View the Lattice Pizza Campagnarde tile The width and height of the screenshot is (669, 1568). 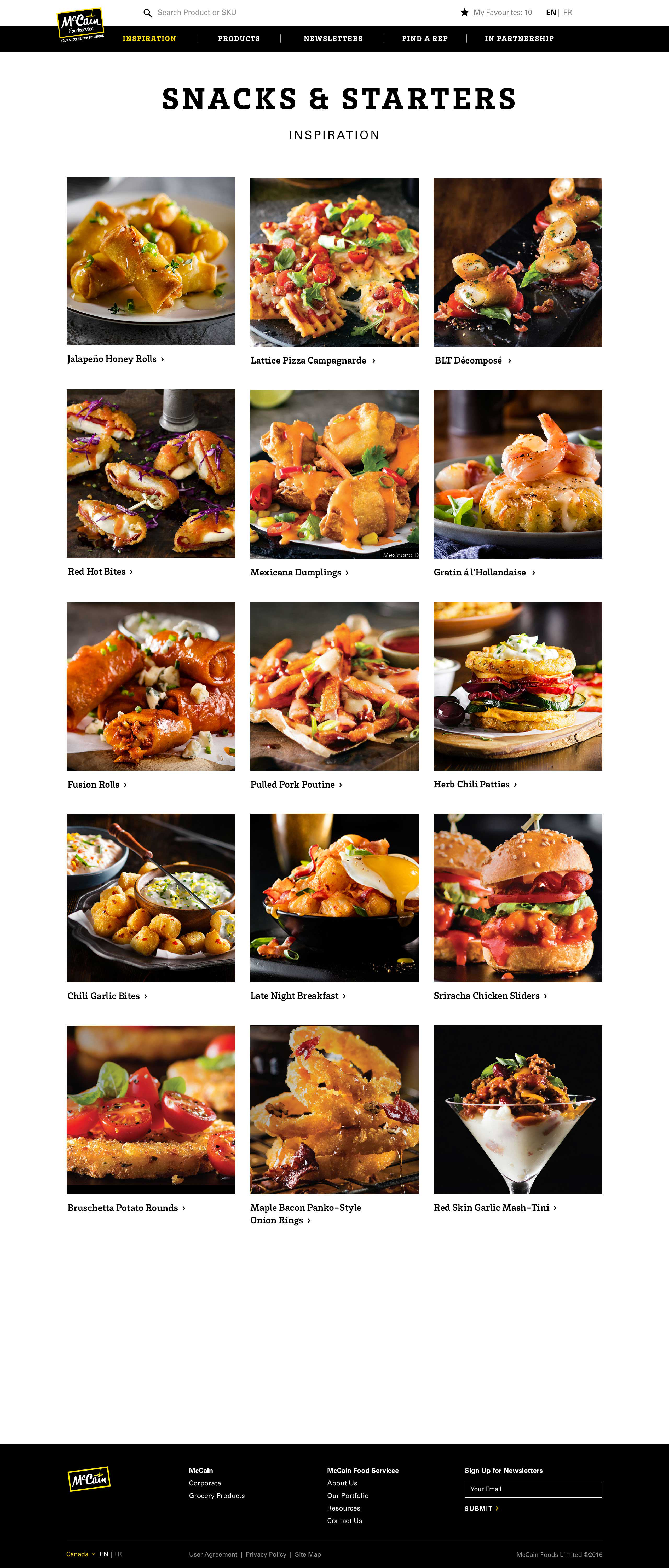[x=334, y=262]
